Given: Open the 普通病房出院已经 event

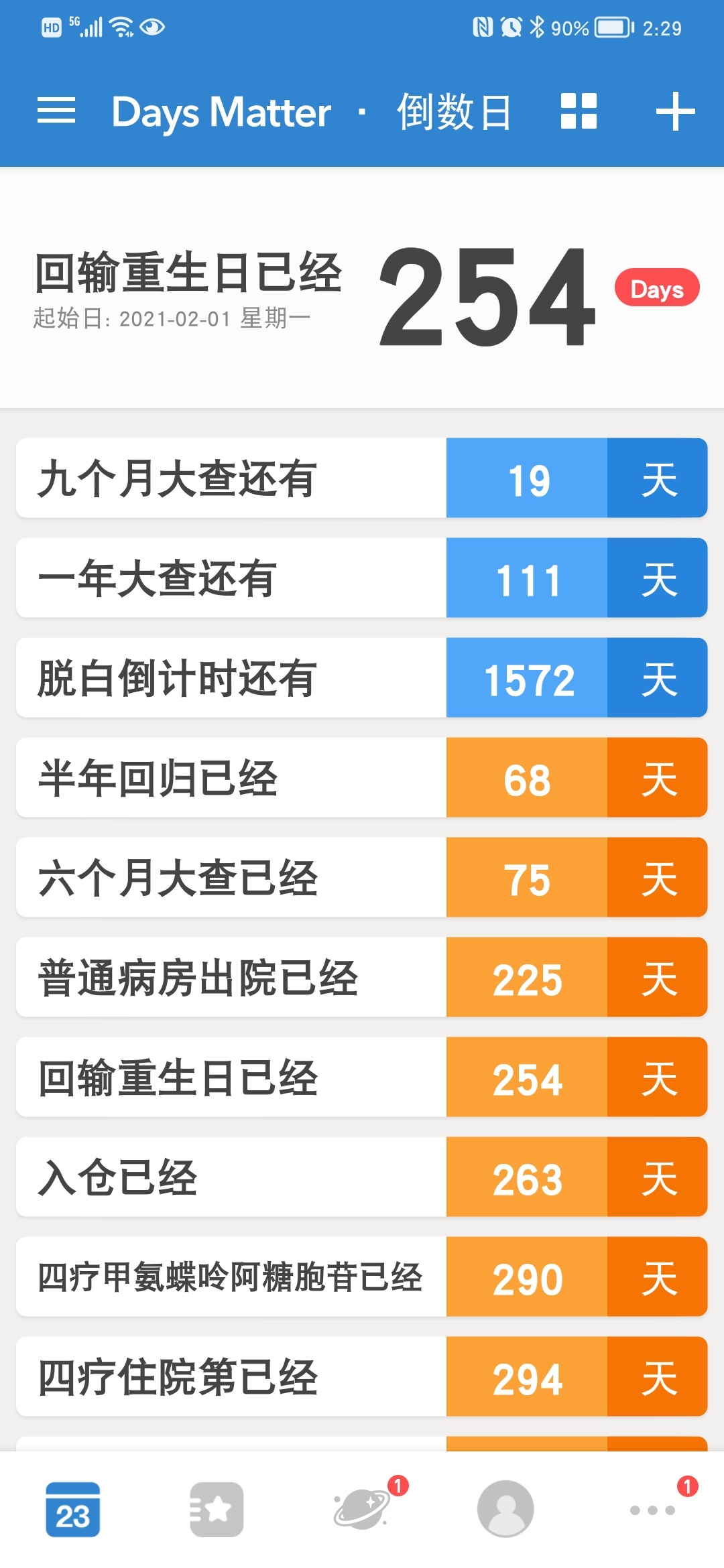Looking at the screenshot, I should (362, 977).
